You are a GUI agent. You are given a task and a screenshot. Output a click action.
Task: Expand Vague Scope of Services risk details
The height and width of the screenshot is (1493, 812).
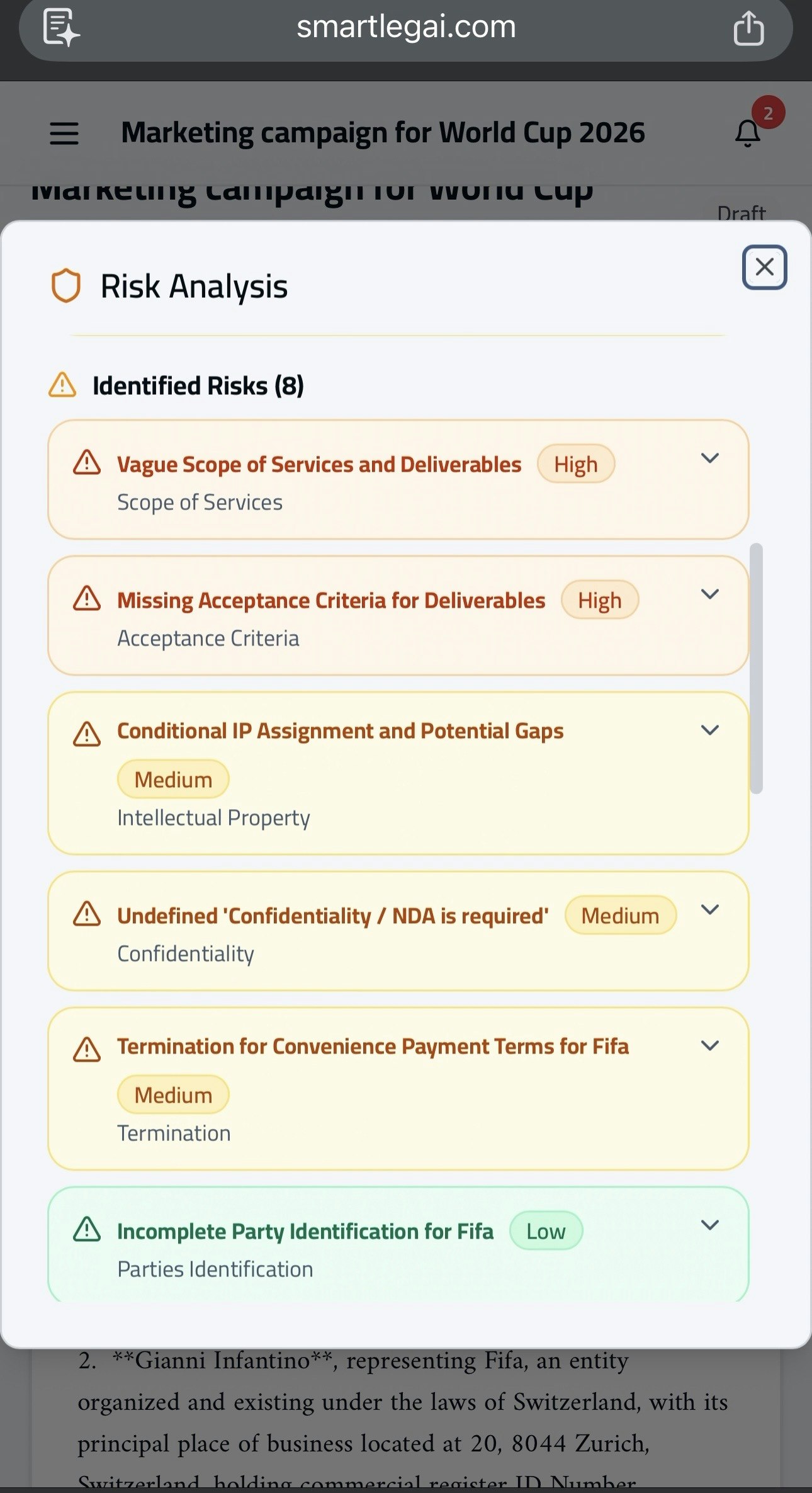(x=710, y=458)
